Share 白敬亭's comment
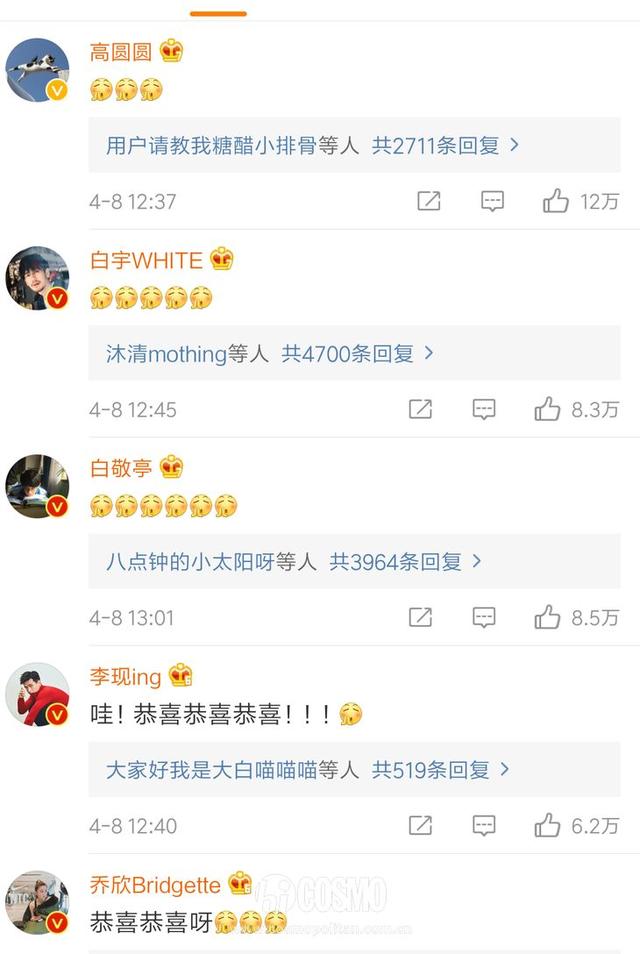 tap(420, 617)
